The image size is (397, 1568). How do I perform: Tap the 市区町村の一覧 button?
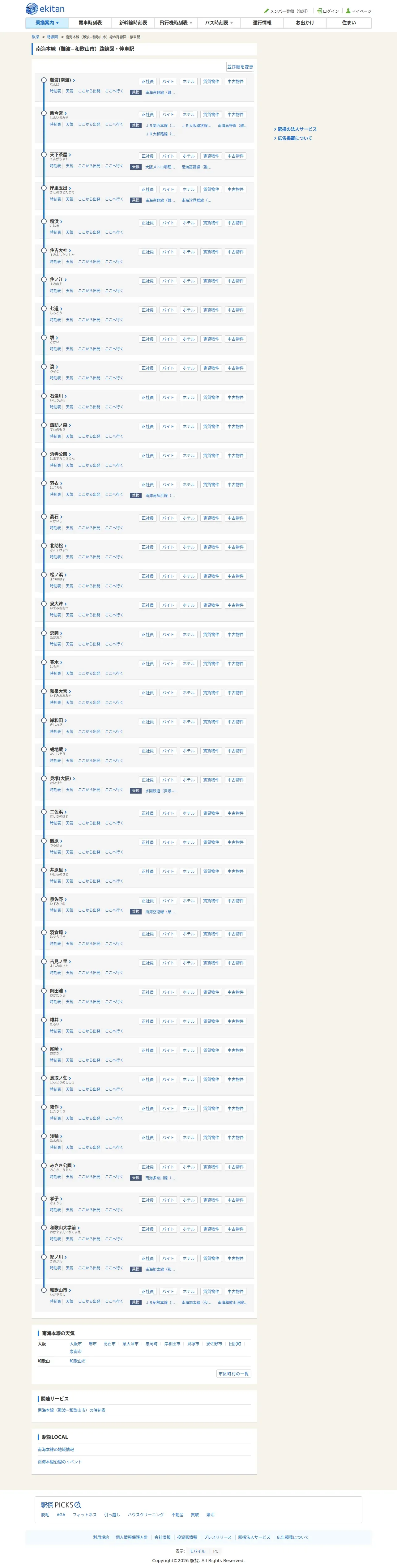[234, 1374]
